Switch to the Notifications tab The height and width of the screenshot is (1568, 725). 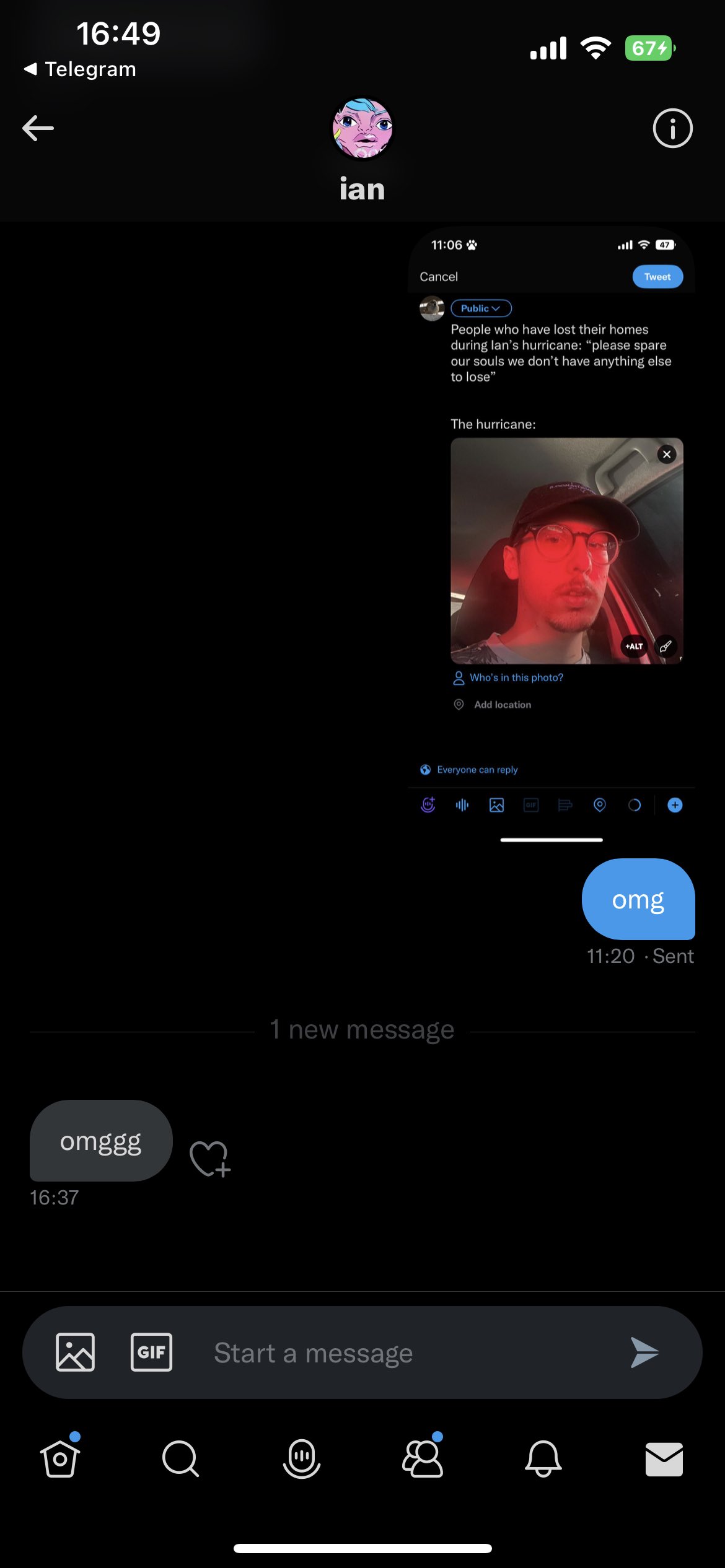[x=543, y=1459]
